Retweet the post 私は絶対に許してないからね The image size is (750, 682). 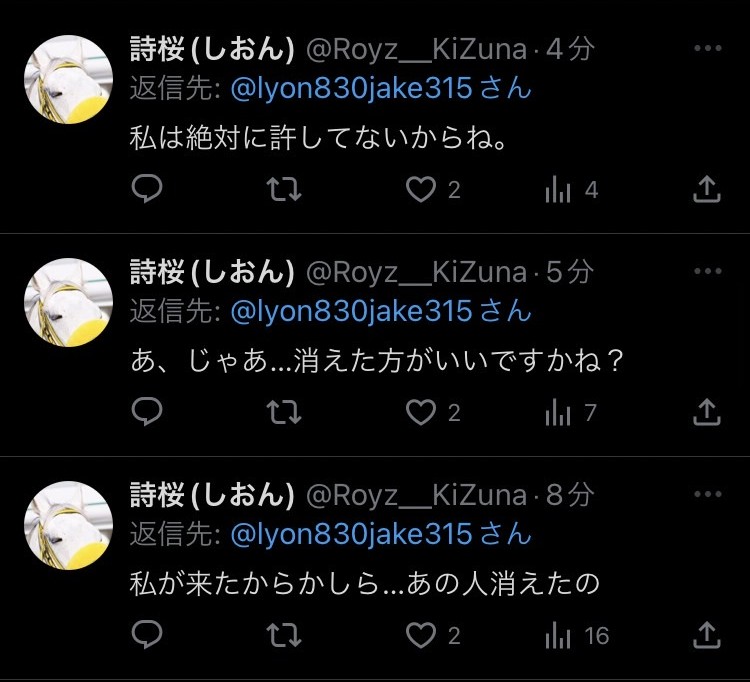click(x=285, y=189)
